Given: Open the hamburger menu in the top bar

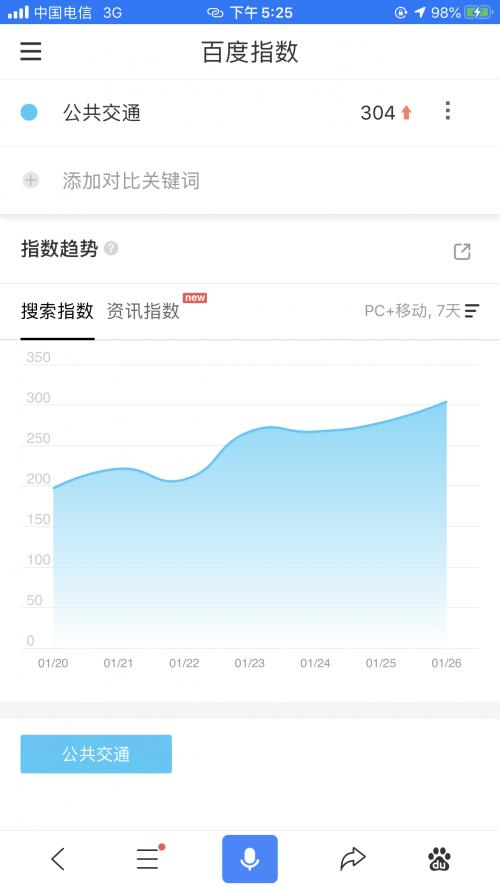Looking at the screenshot, I should point(31,52).
